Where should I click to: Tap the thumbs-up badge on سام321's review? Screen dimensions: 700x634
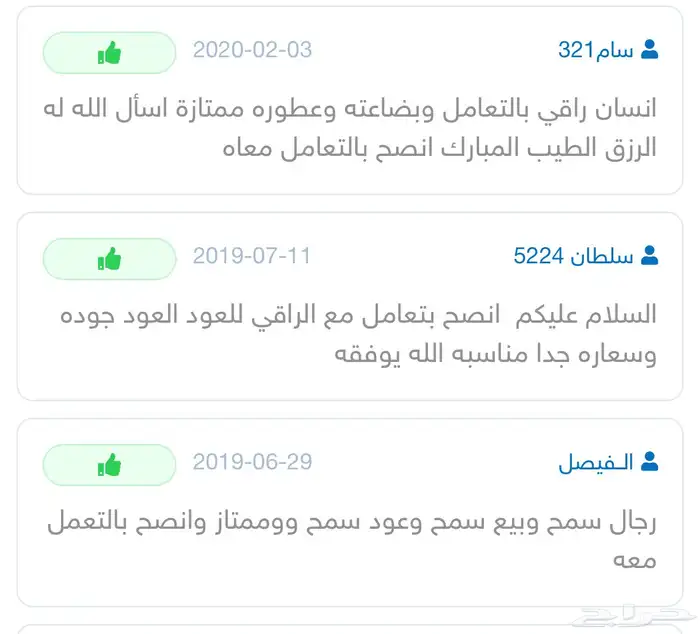pyautogui.click(x=109, y=53)
